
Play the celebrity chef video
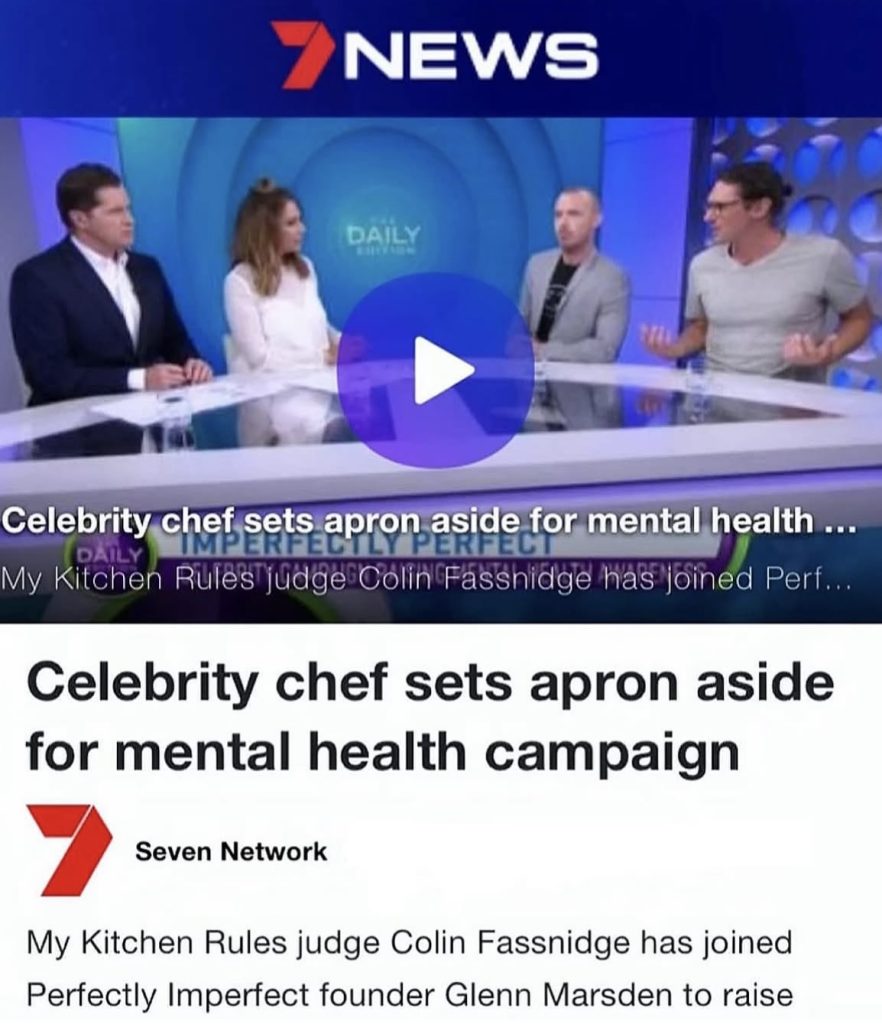(436, 370)
